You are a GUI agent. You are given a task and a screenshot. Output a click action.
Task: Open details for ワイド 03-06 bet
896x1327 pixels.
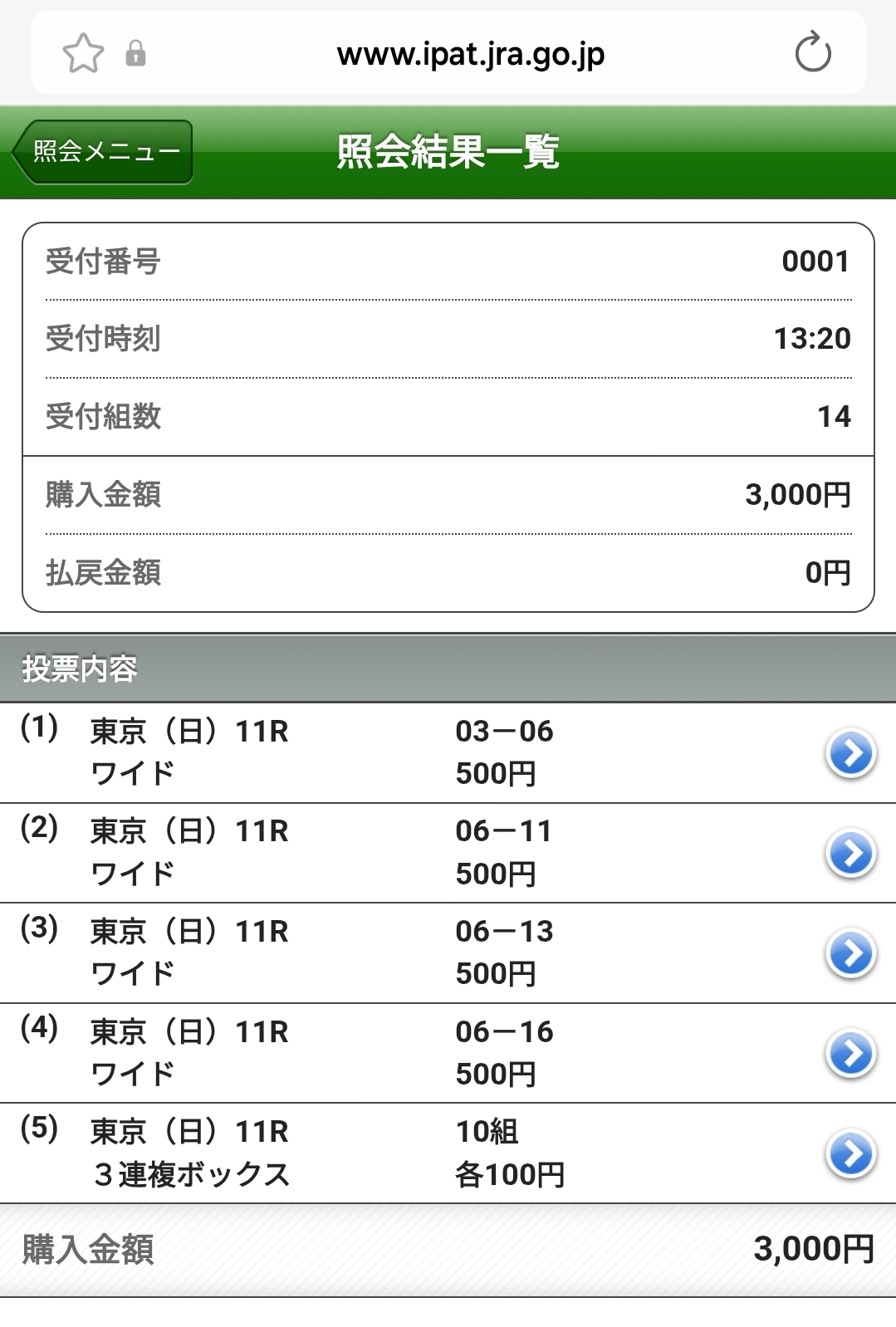[x=850, y=753]
